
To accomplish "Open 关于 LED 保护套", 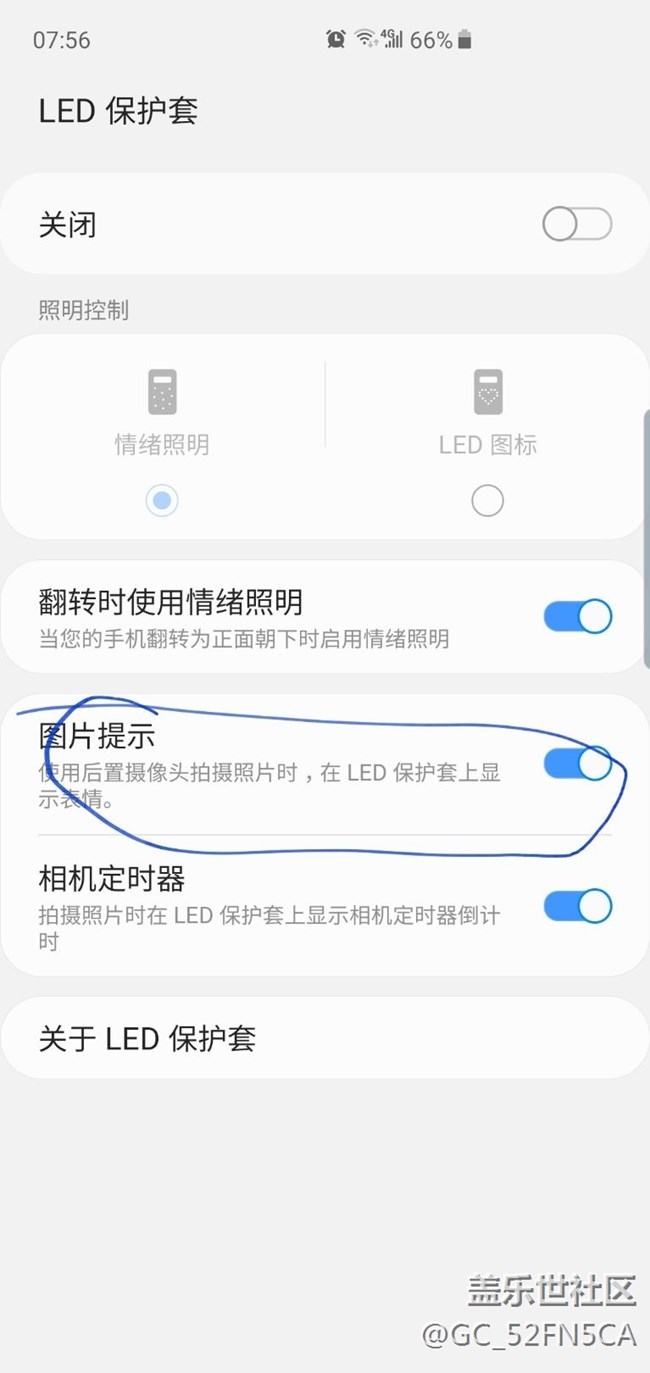I will coord(325,1038).
